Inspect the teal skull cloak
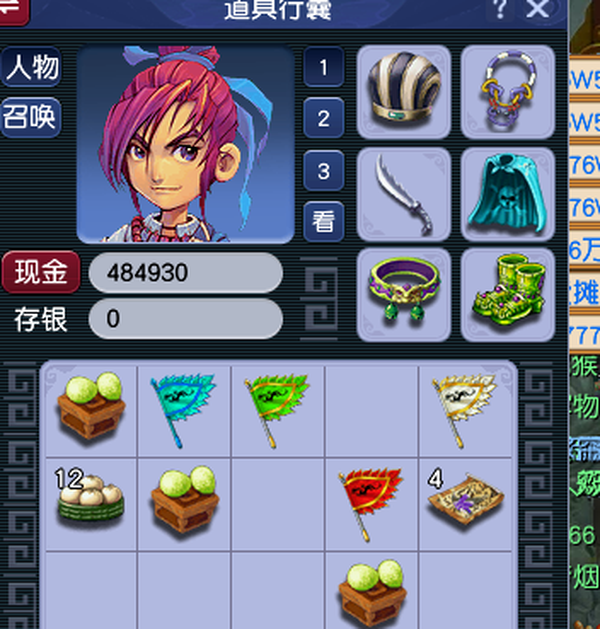 [x=508, y=194]
